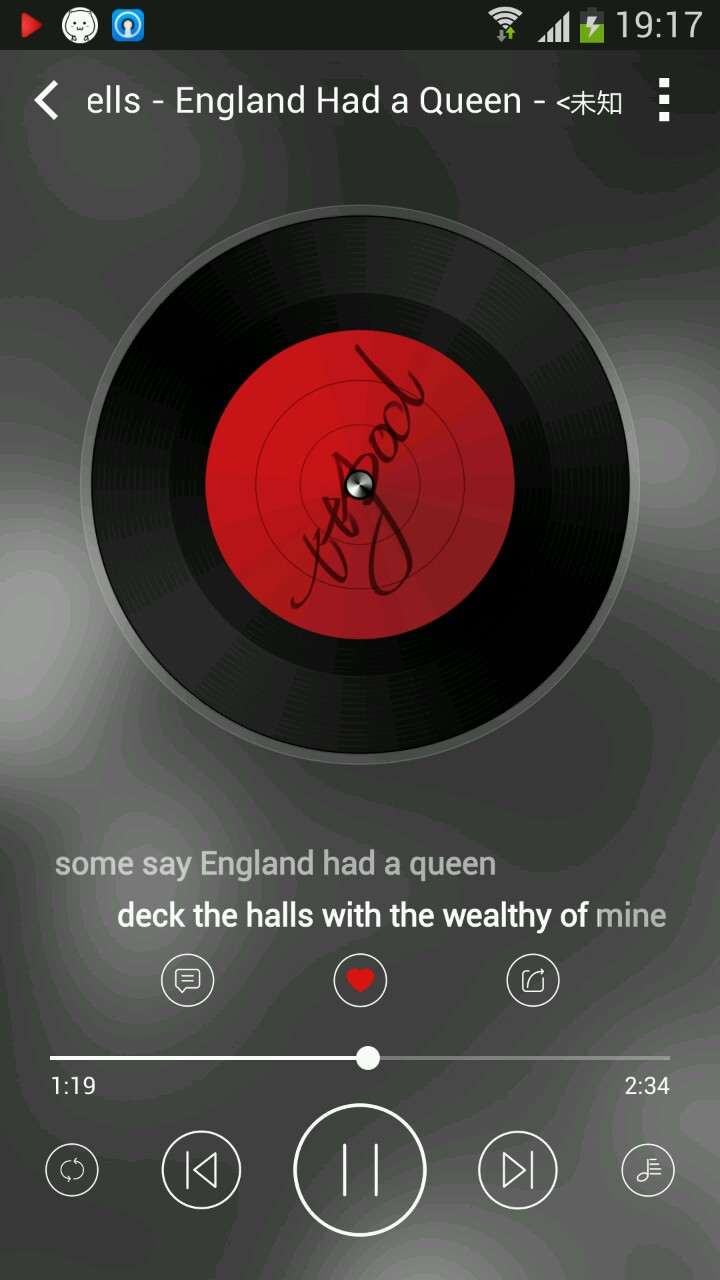Skip to the next track
This screenshot has height=1280, width=720.
[518, 1169]
